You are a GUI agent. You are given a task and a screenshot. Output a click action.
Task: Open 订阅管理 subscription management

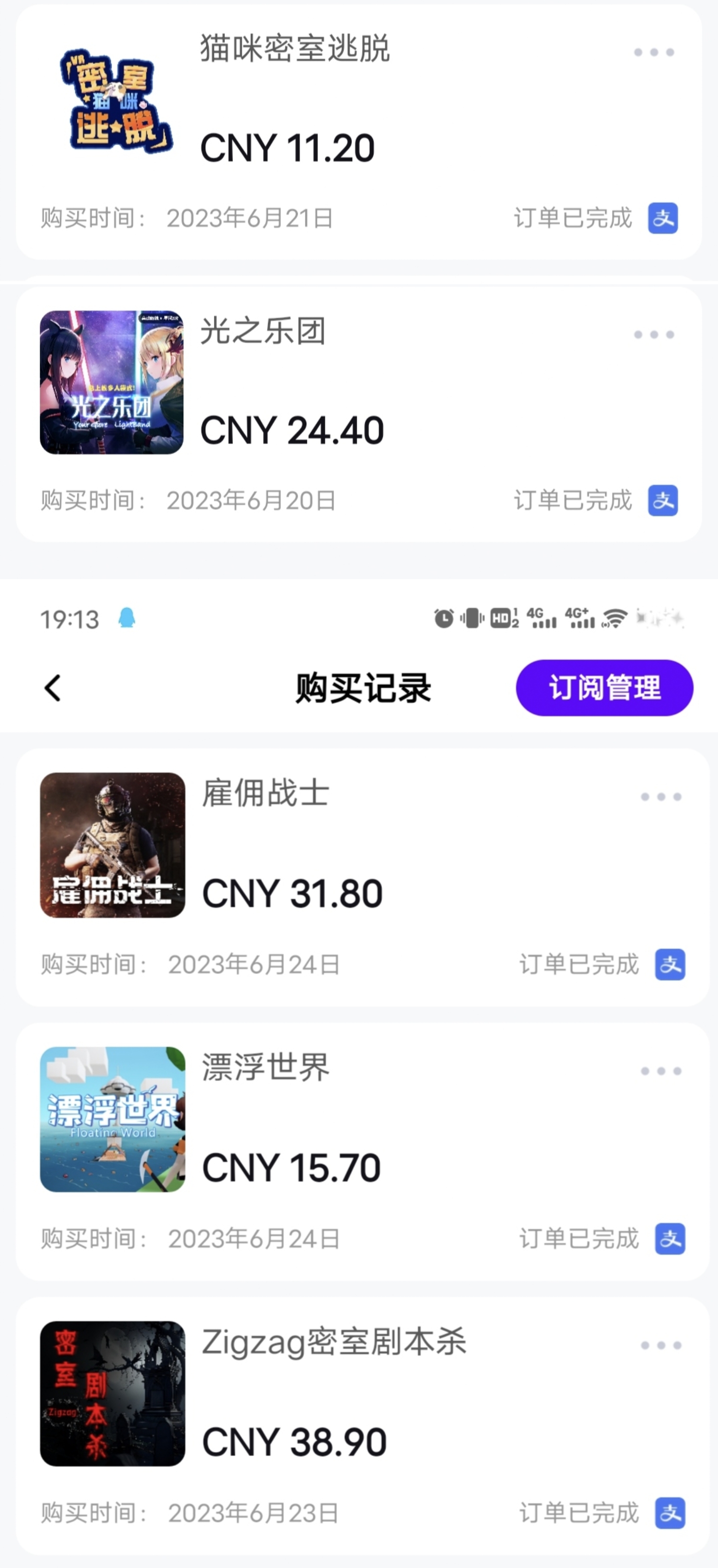click(x=604, y=688)
